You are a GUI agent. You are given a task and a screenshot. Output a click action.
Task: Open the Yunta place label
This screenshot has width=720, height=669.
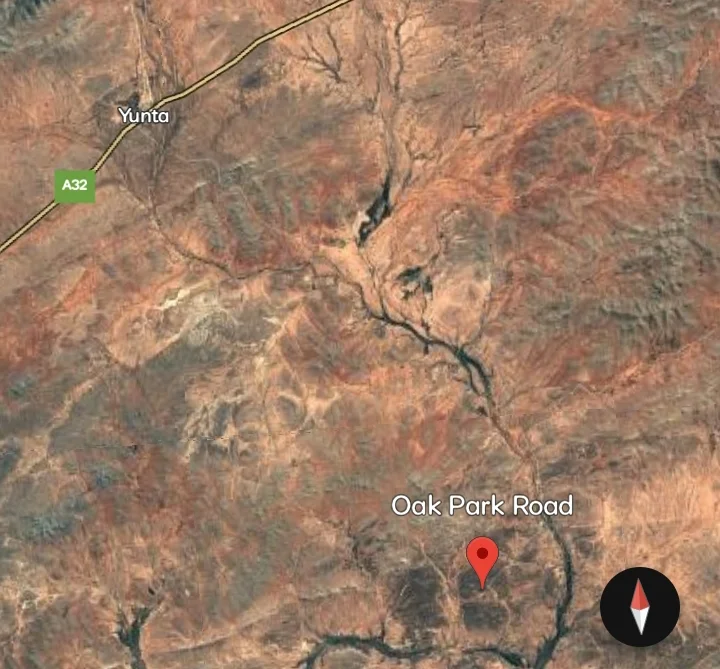(144, 116)
